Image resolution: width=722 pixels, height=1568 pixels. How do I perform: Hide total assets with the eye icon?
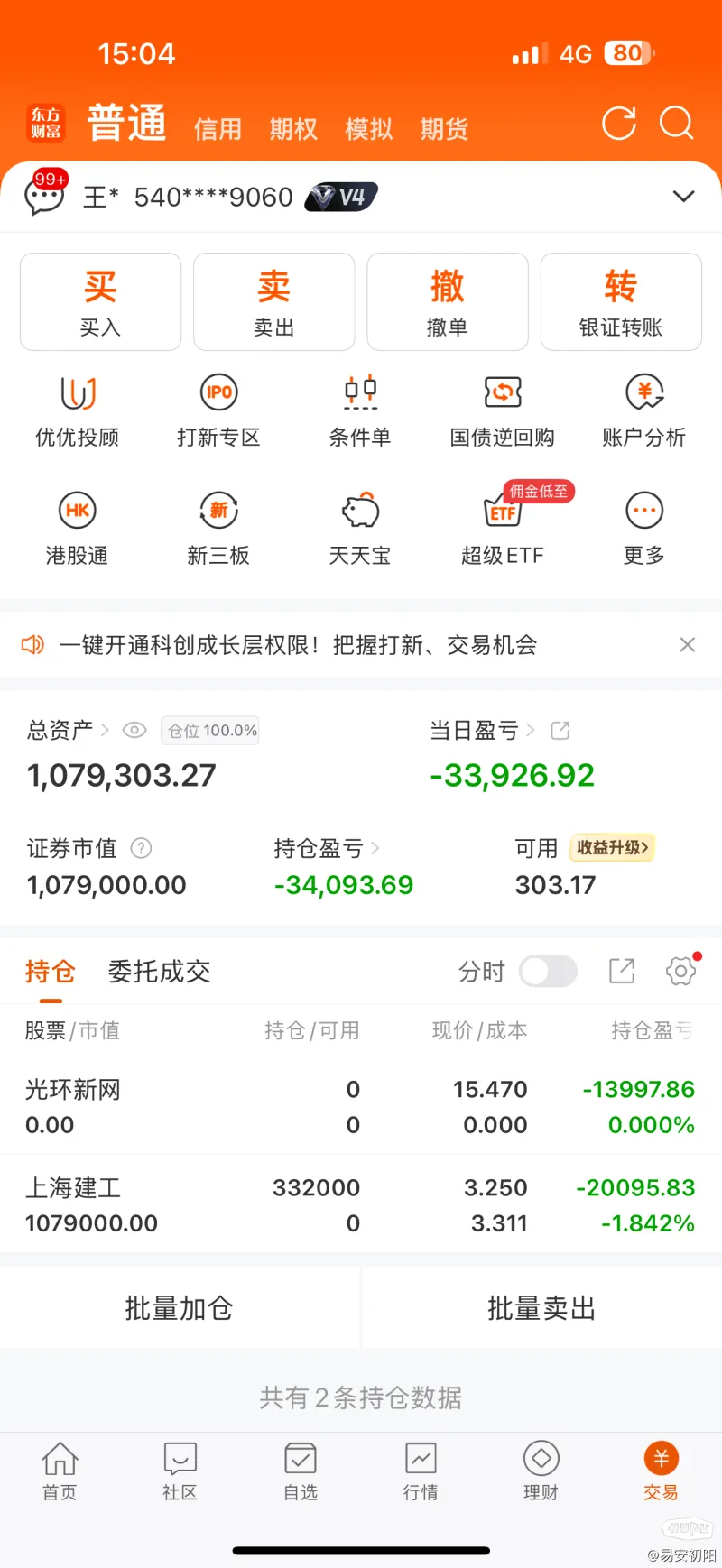coord(134,731)
